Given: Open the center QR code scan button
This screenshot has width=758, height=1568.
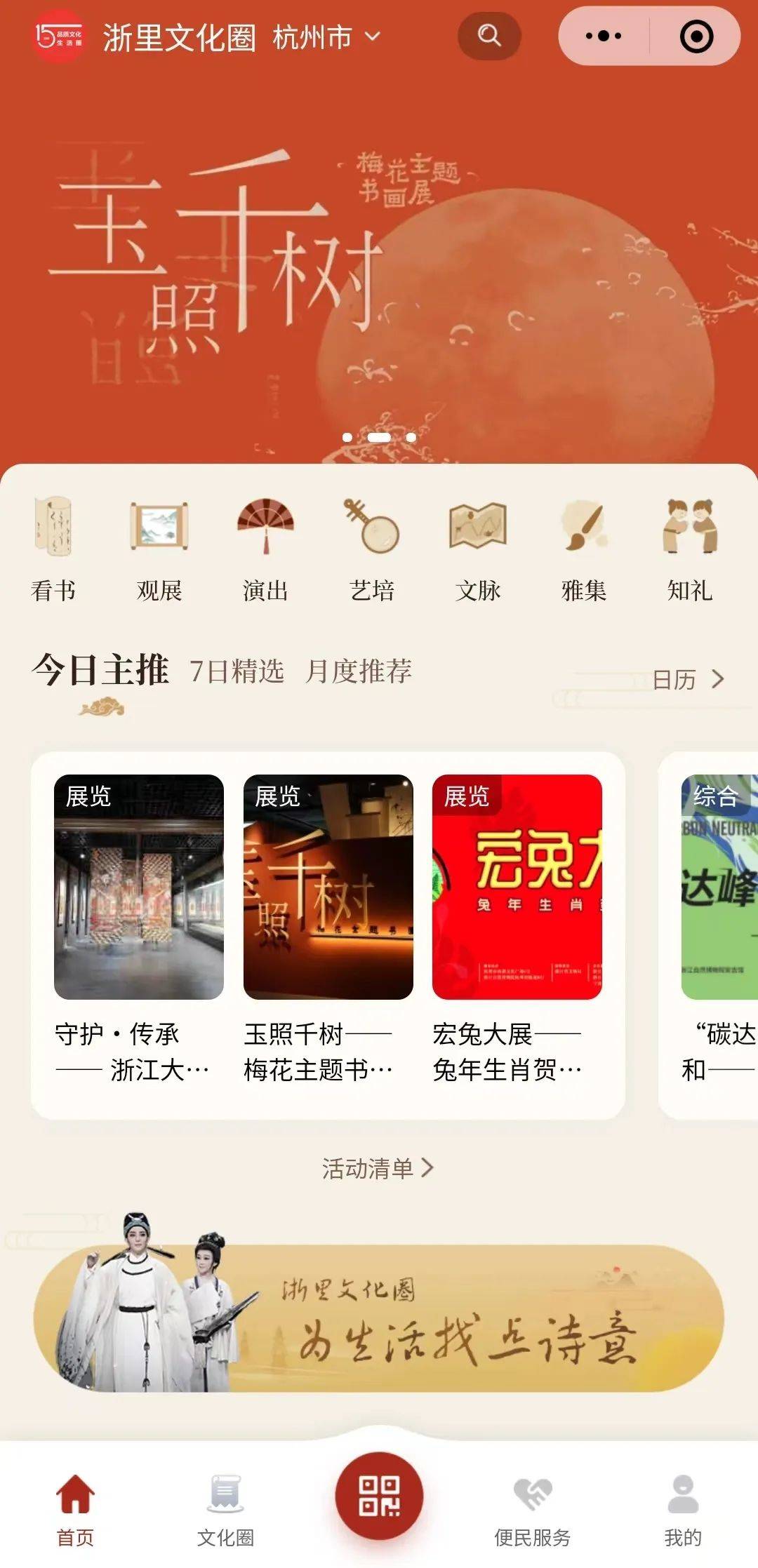Looking at the screenshot, I should [x=379, y=1495].
